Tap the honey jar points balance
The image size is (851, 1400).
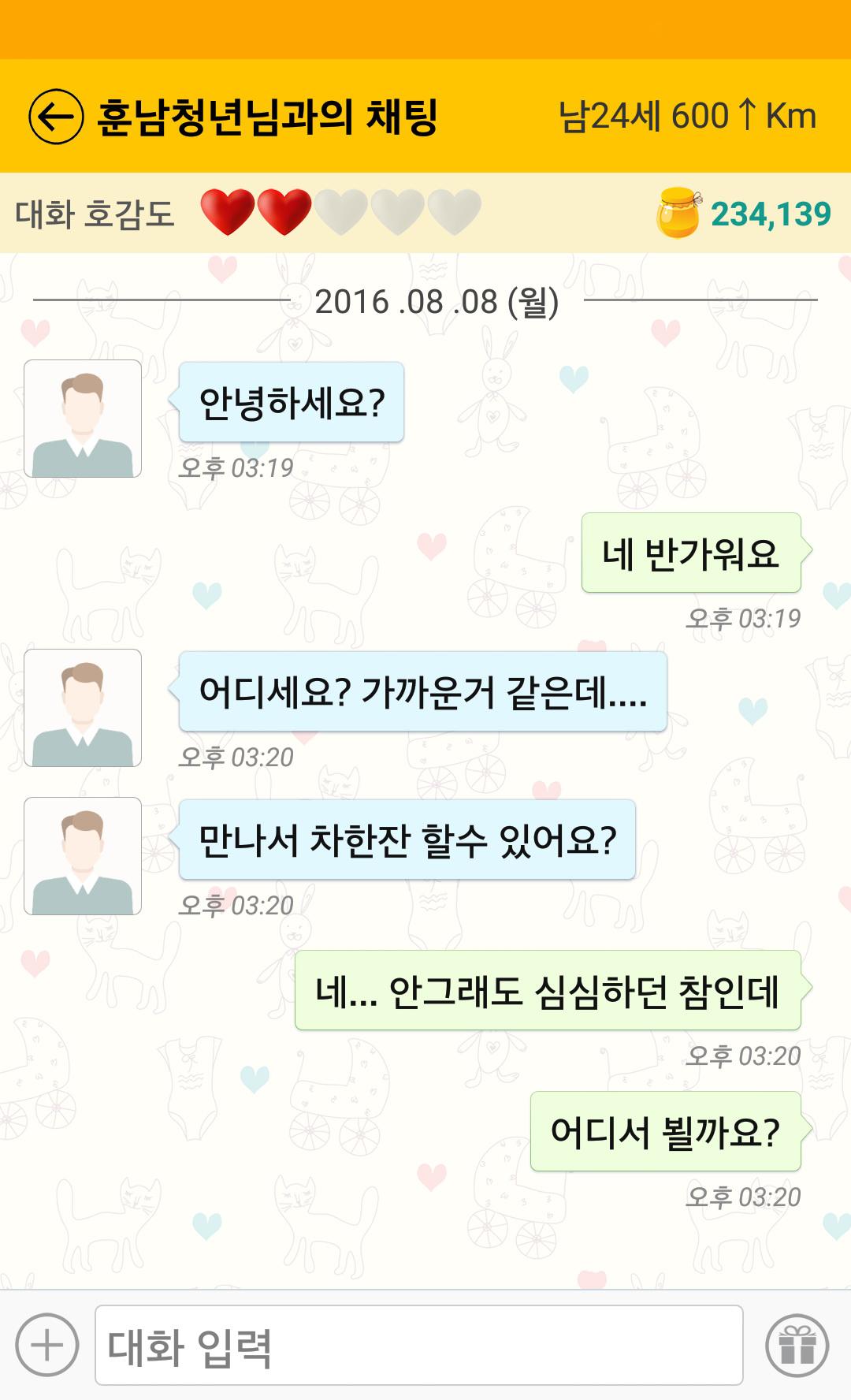pos(744,213)
